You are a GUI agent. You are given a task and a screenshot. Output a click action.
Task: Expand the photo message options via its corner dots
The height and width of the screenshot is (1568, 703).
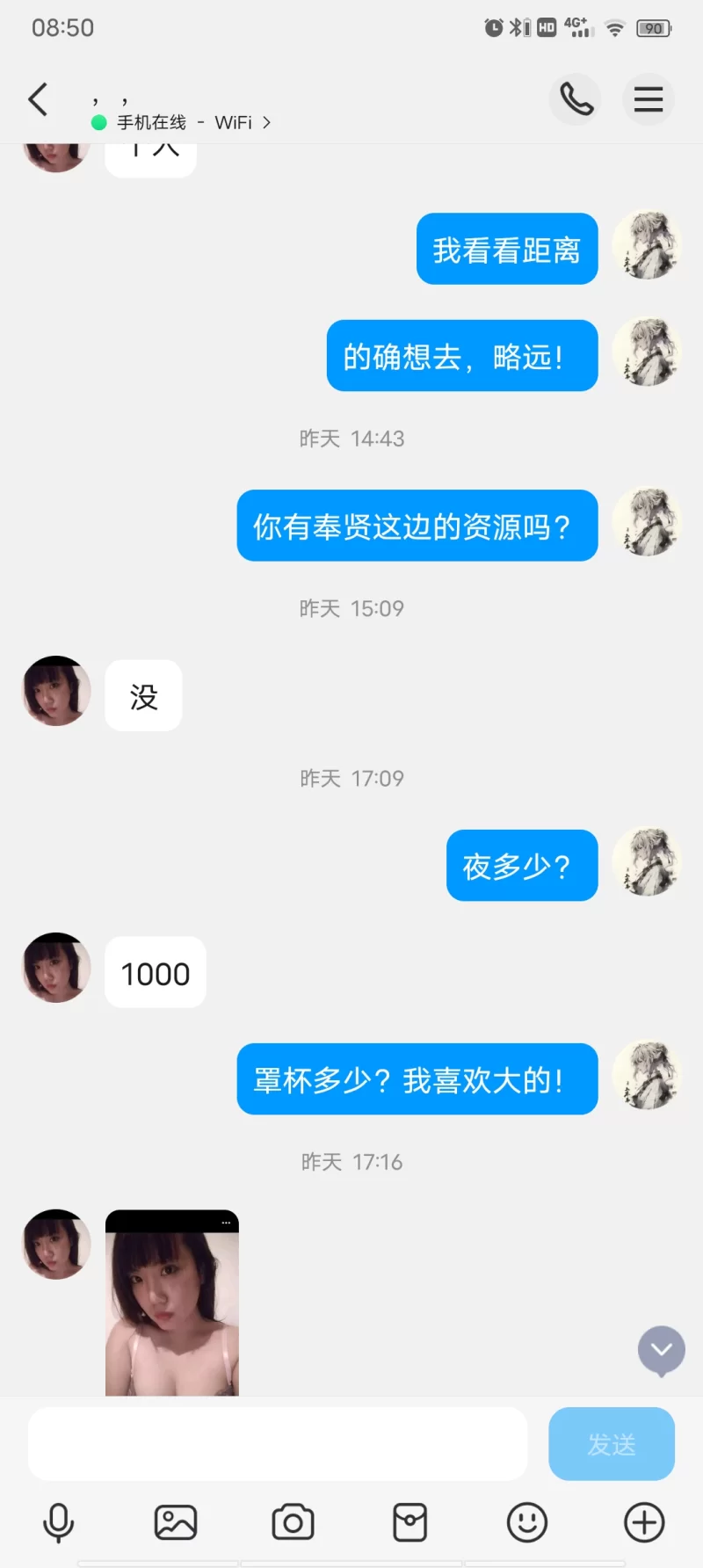(225, 1223)
